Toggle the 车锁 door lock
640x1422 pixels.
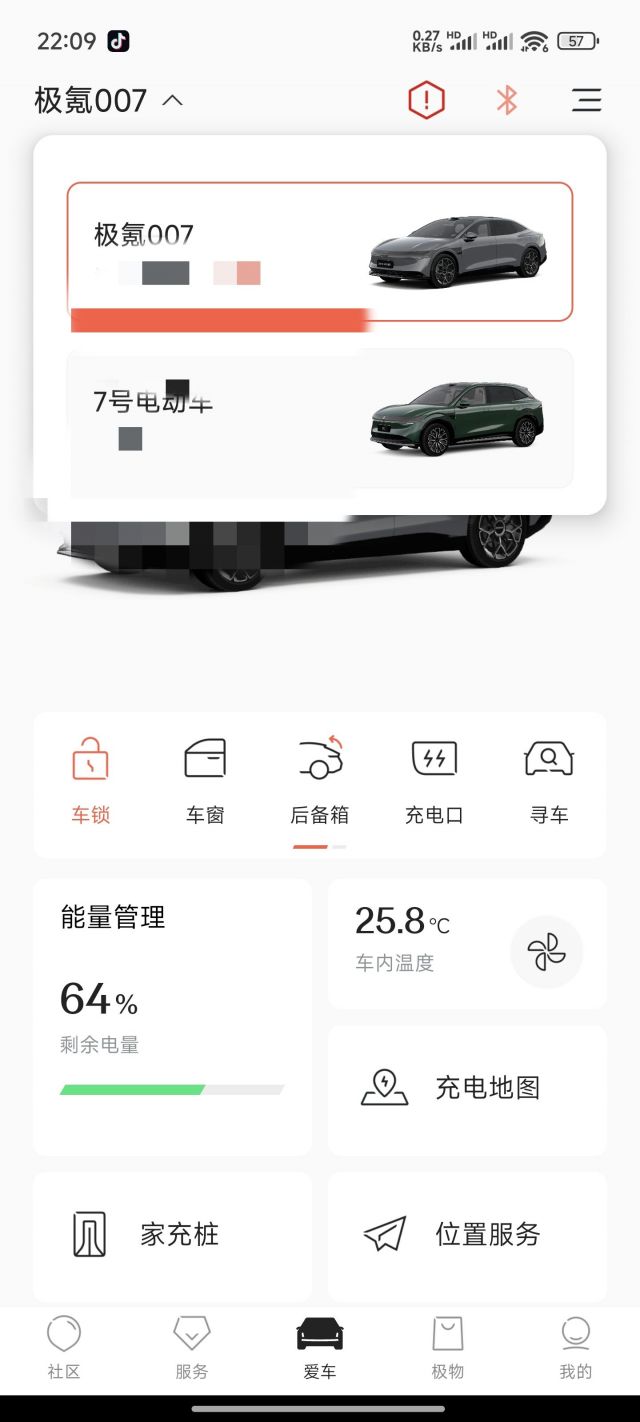[x=90, y=782]
